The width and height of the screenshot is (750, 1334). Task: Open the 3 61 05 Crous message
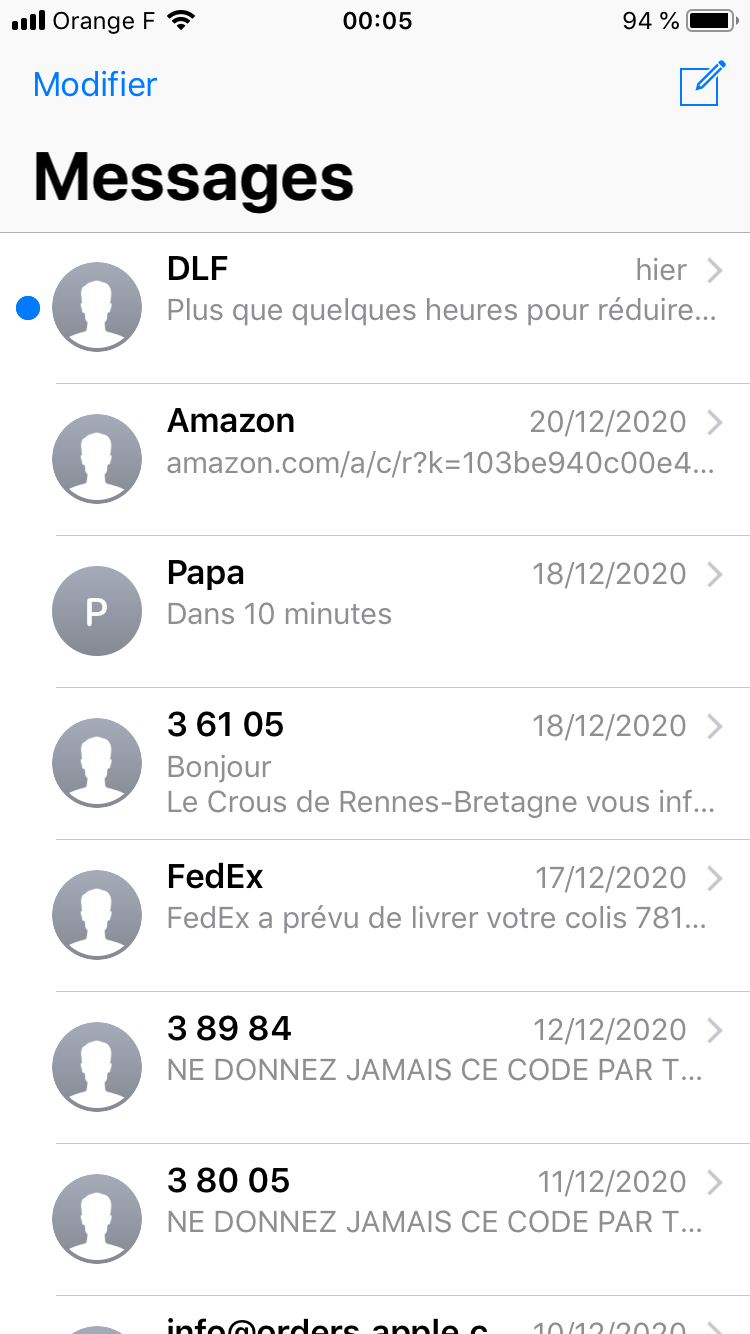click(400, 763)
